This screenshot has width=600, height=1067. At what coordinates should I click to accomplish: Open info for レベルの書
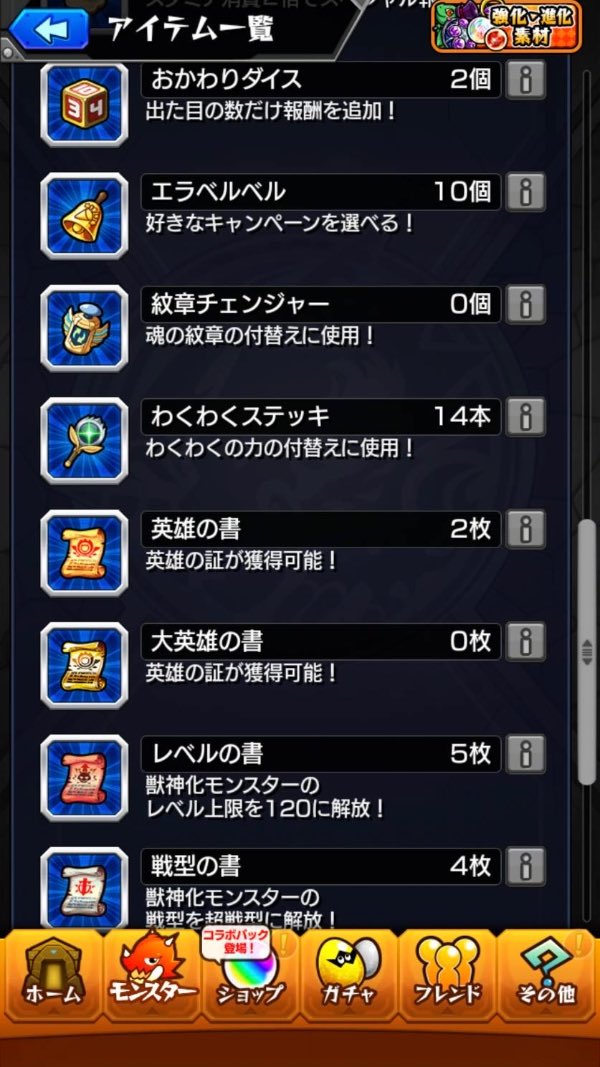coord(526,753)
